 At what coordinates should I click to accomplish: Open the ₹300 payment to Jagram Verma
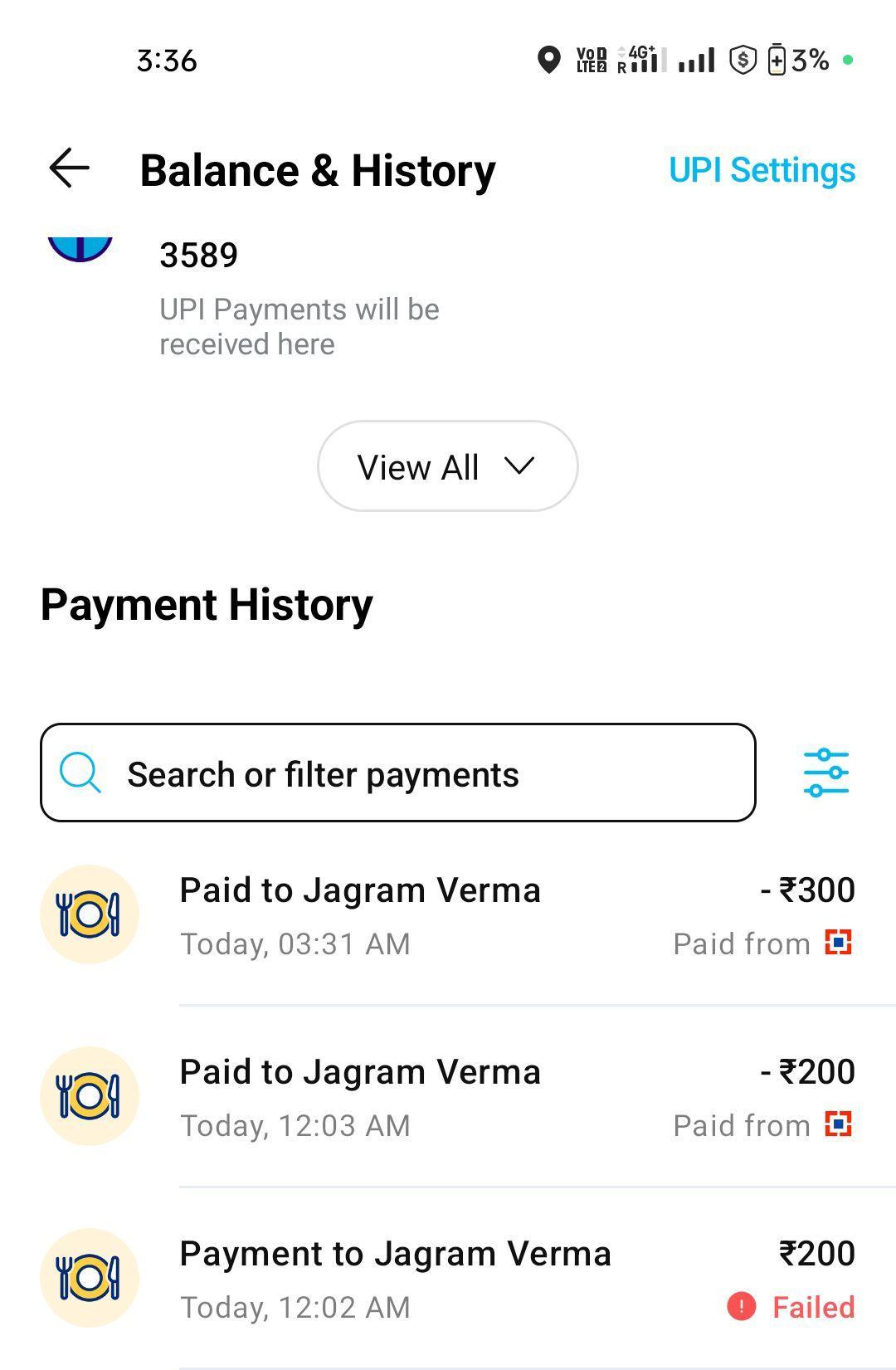[x=447, y=915]
